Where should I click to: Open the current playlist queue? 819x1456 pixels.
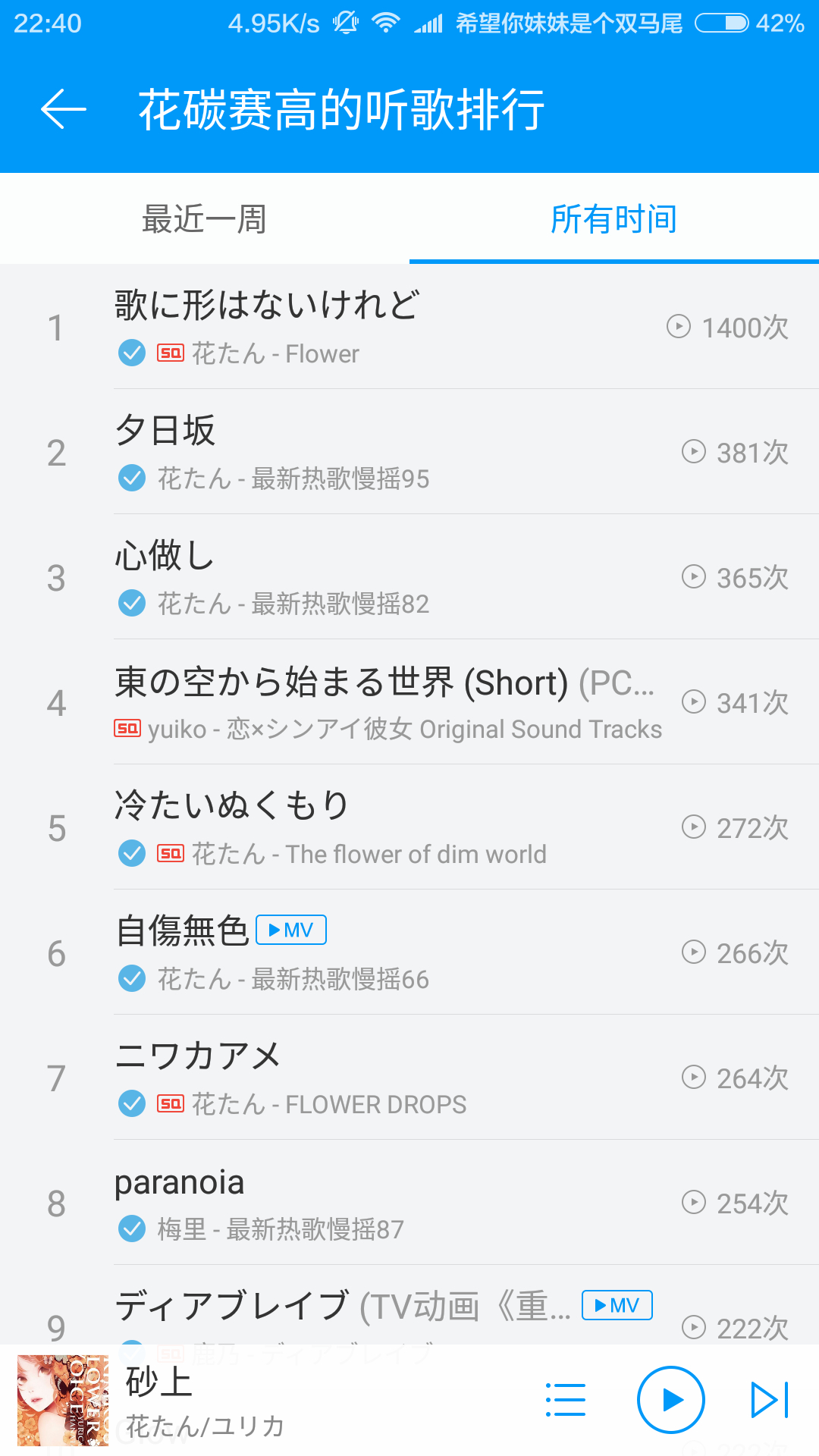(x=566, y=1400)
